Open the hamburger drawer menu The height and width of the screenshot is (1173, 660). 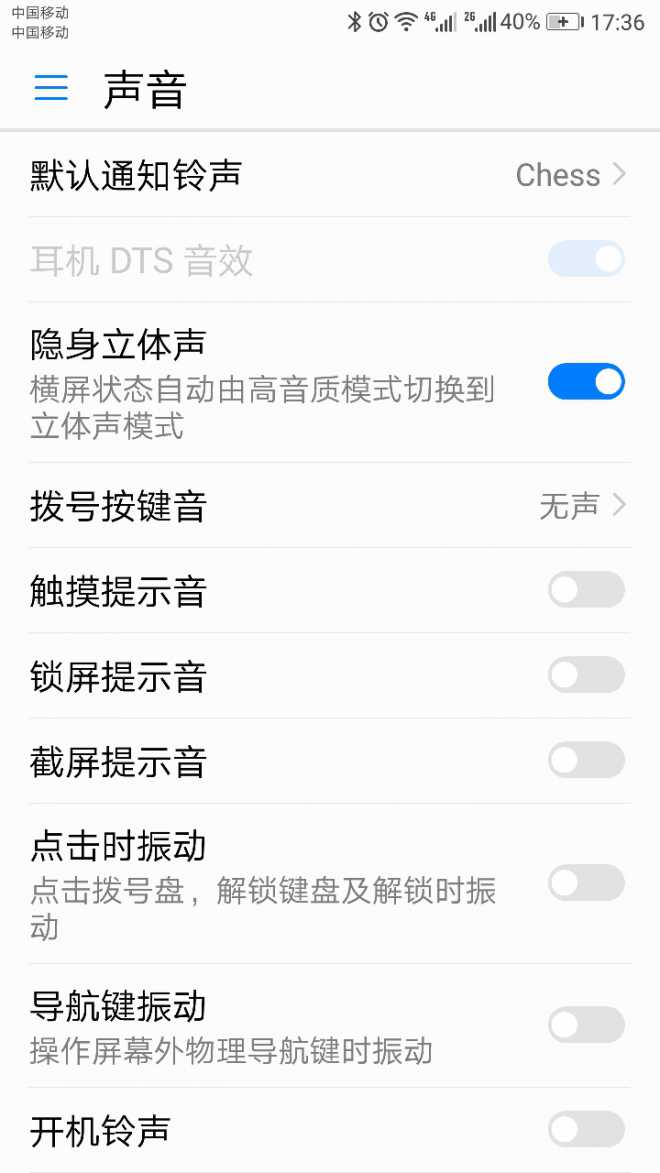[x=51, y=89]
